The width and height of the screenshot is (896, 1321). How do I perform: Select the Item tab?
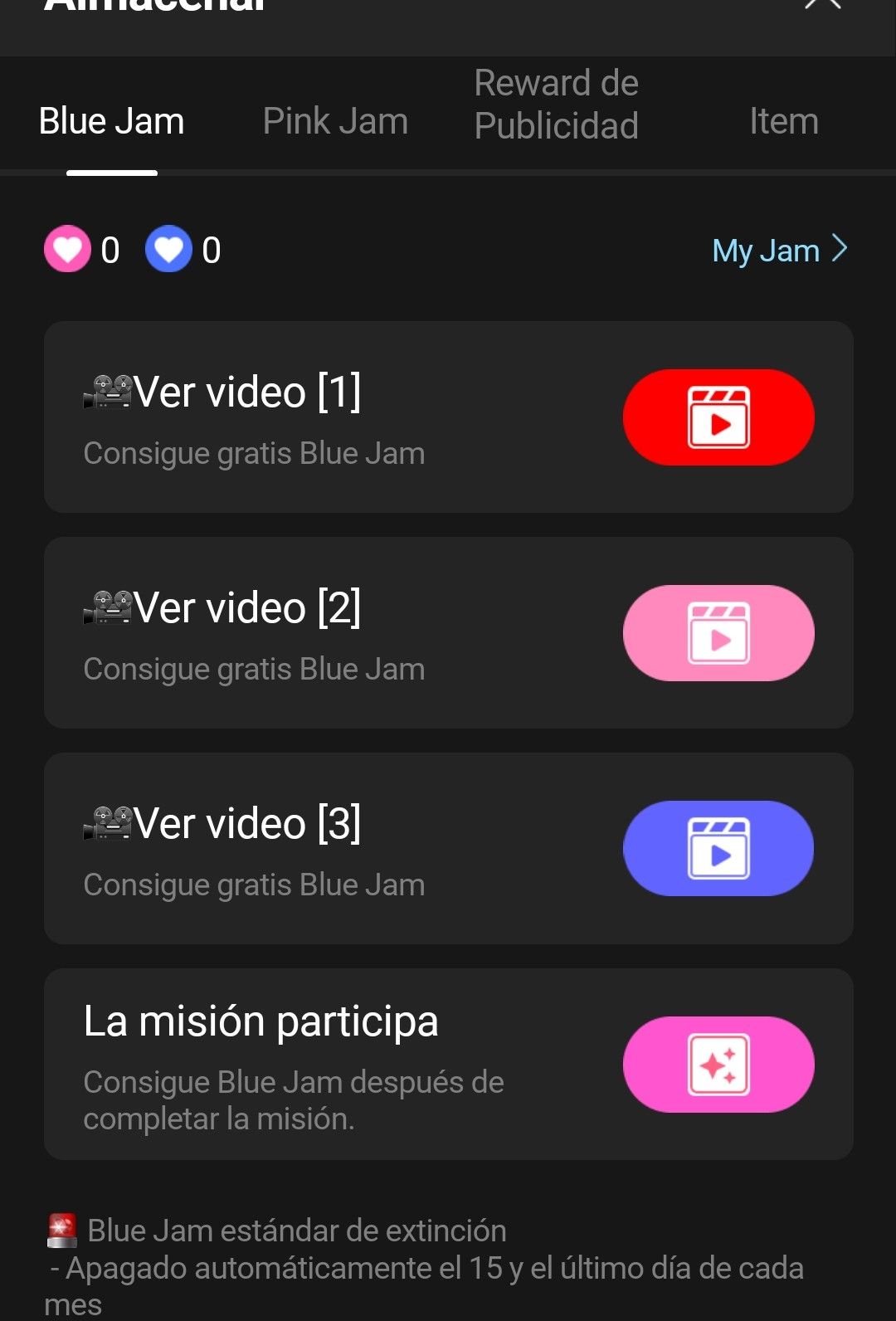coord(783,121)
